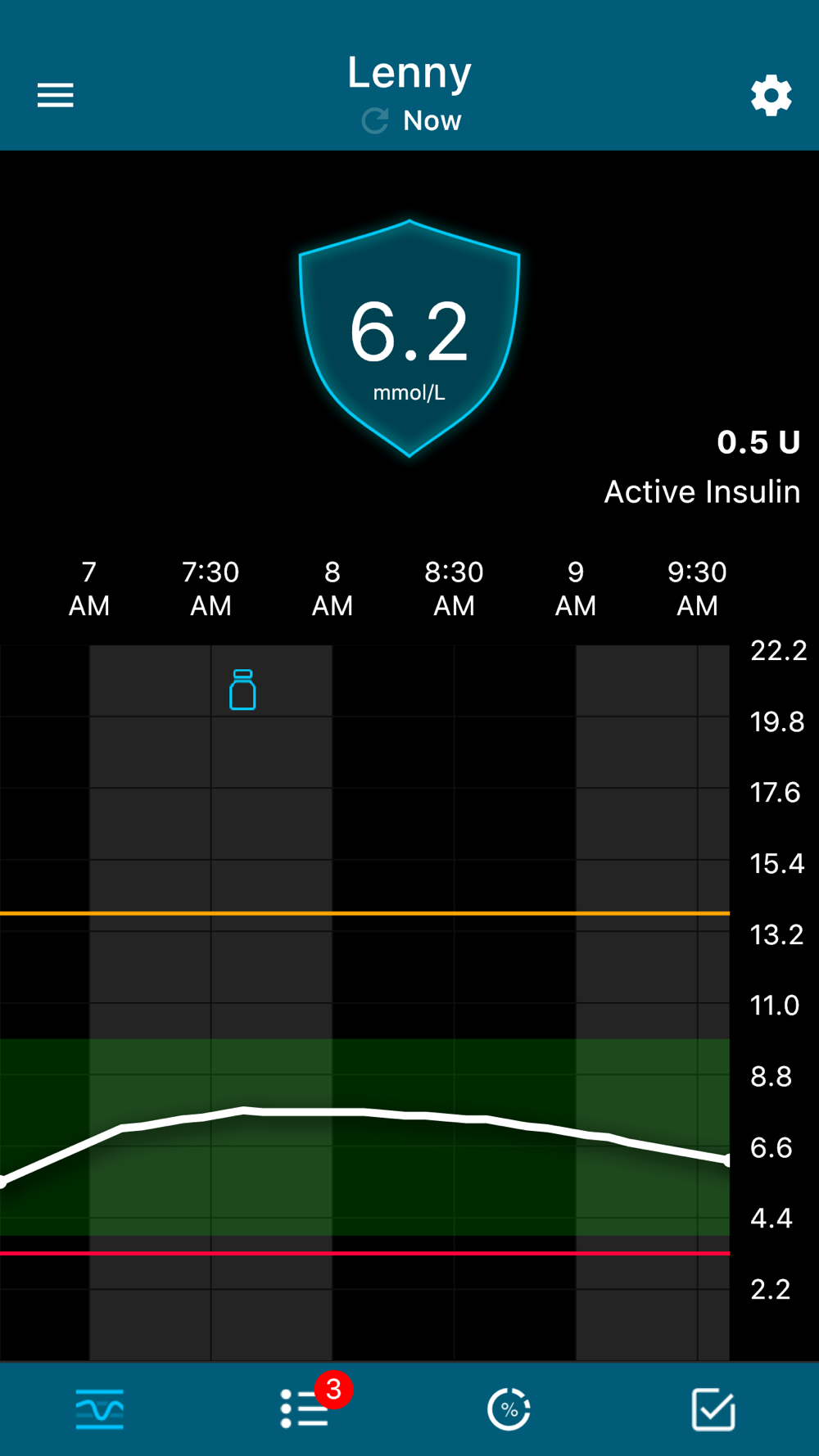The image size is (819, 1456).
Task: Switch to the glucose graph tab
Action: tap(100, 1409)
